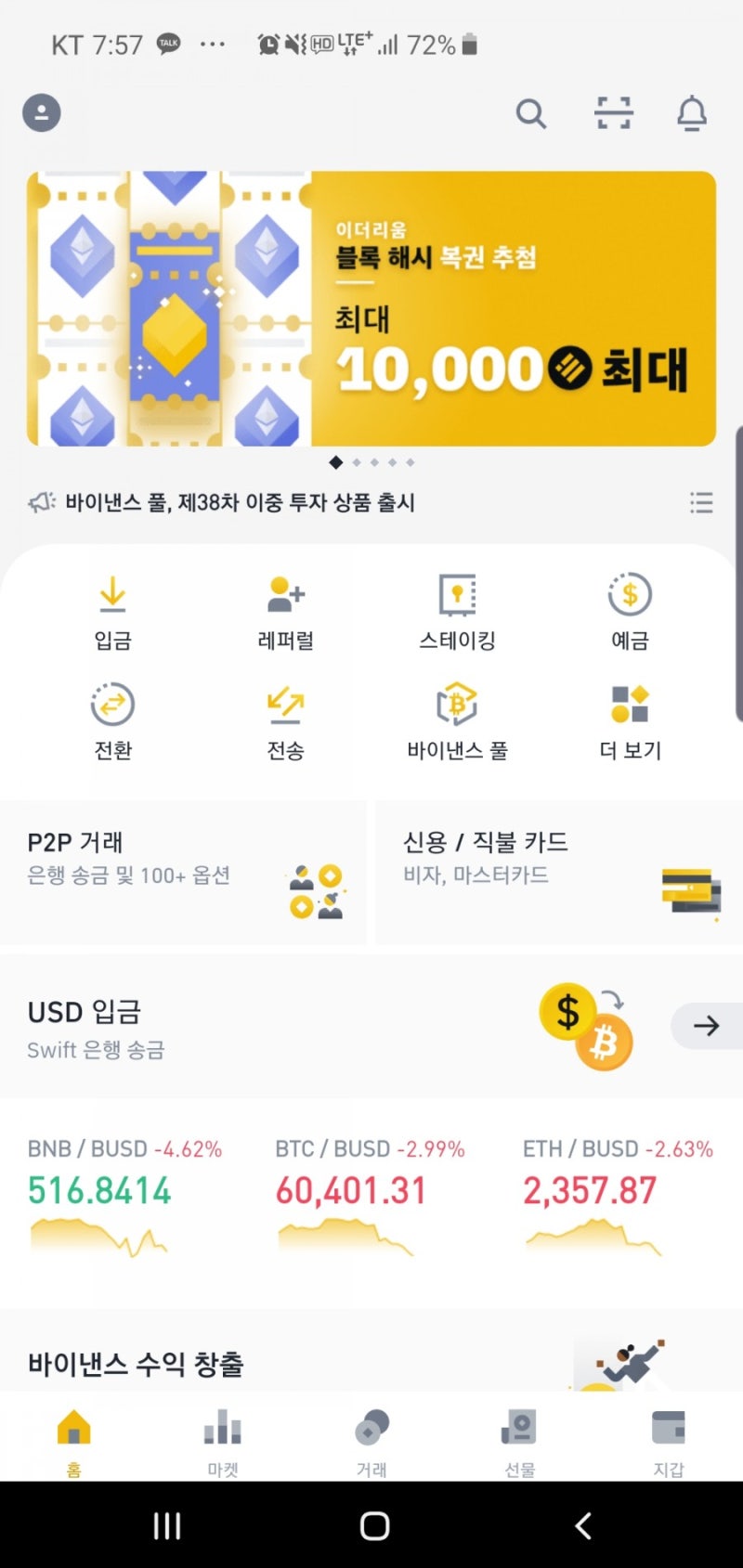Select the 레퍼럴 (Referral) icon

point(285,609)
